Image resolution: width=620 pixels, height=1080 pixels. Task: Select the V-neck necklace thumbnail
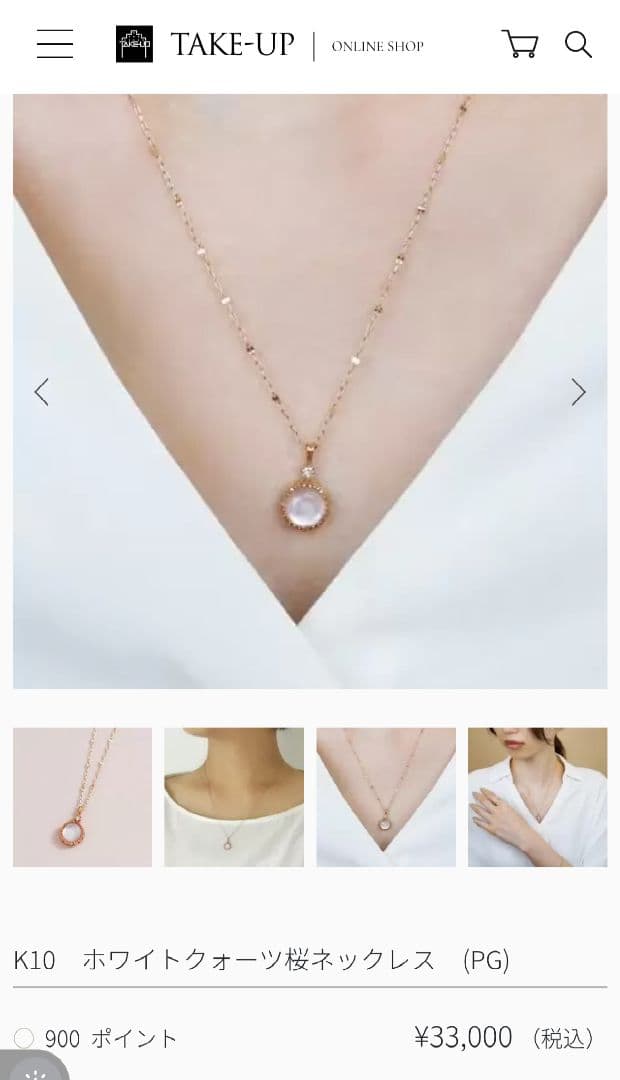pos(386,797)
